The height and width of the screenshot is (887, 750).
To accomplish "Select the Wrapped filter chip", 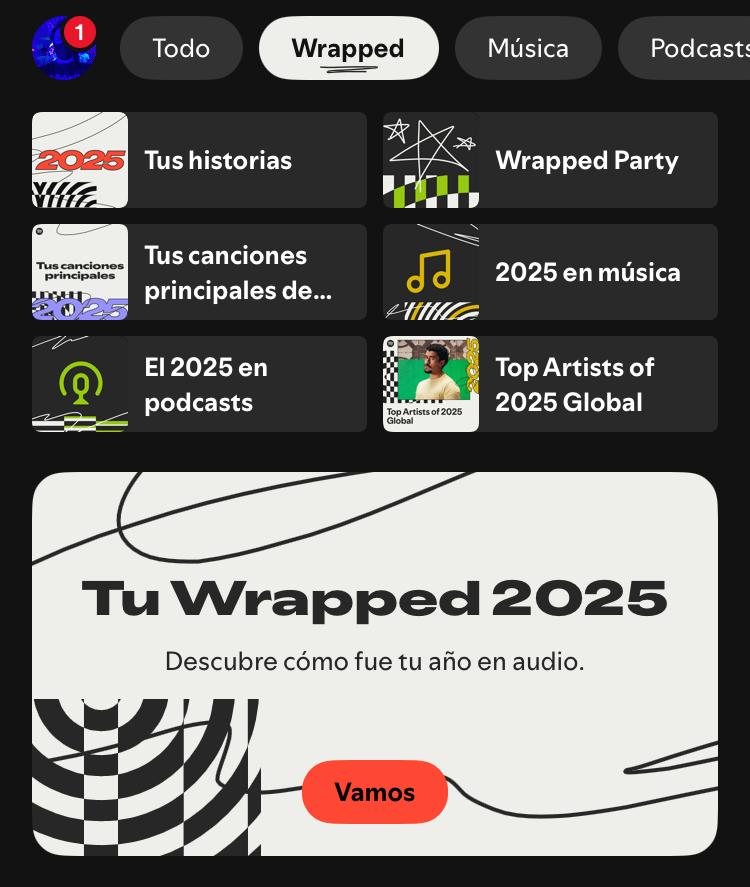I will click(x=348, y=48).
